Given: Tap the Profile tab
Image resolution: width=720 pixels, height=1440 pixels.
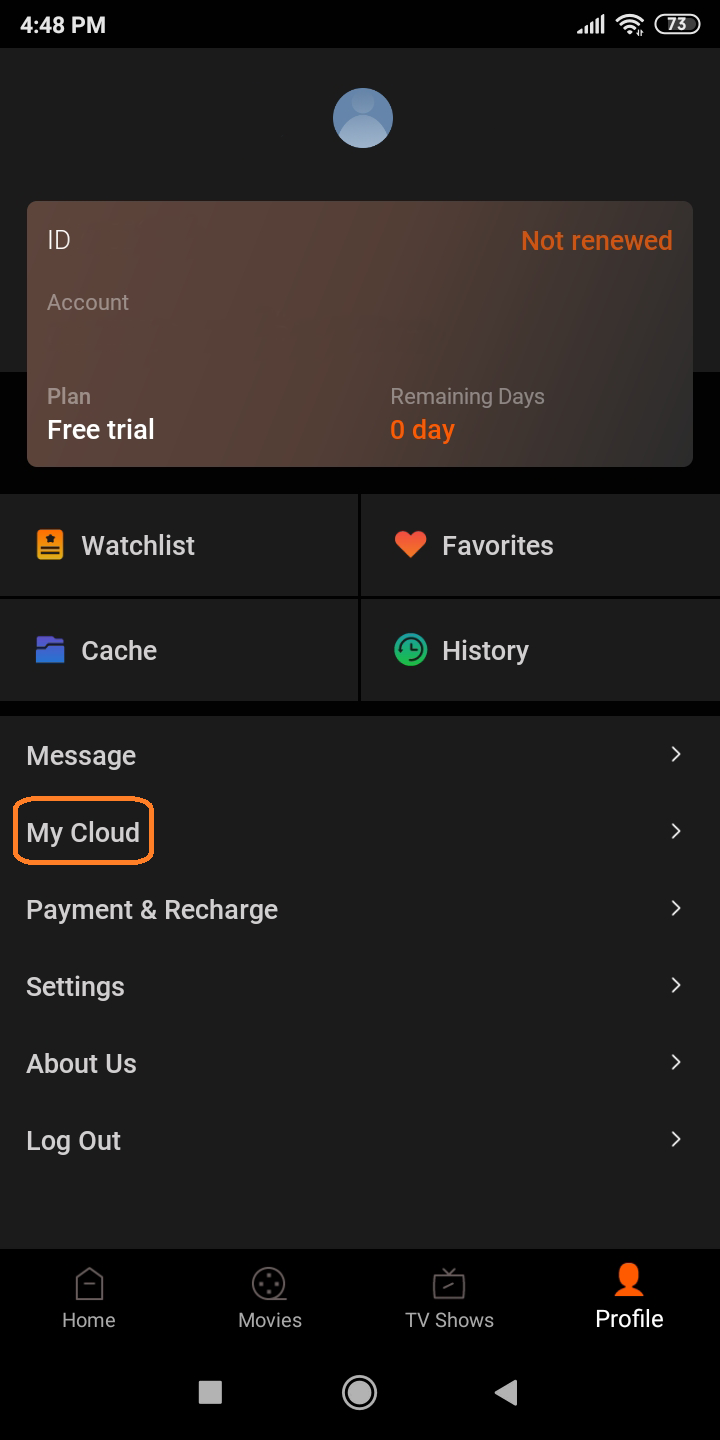Looking at the screenshot, I should point(629,1298).
